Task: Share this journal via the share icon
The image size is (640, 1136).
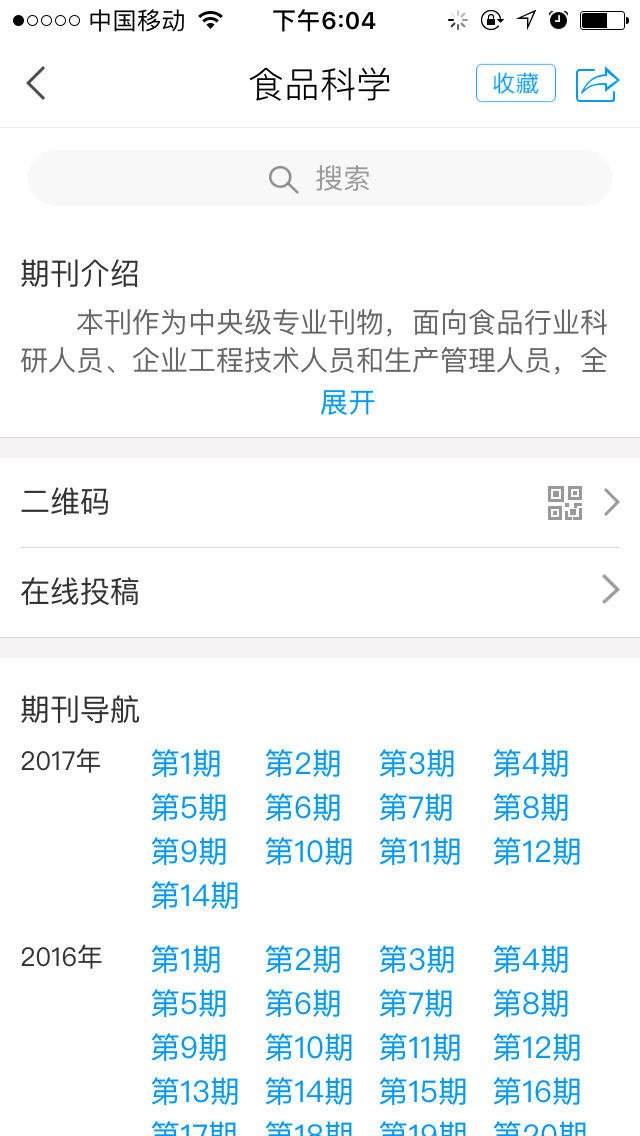Action: tap(597, 83)
